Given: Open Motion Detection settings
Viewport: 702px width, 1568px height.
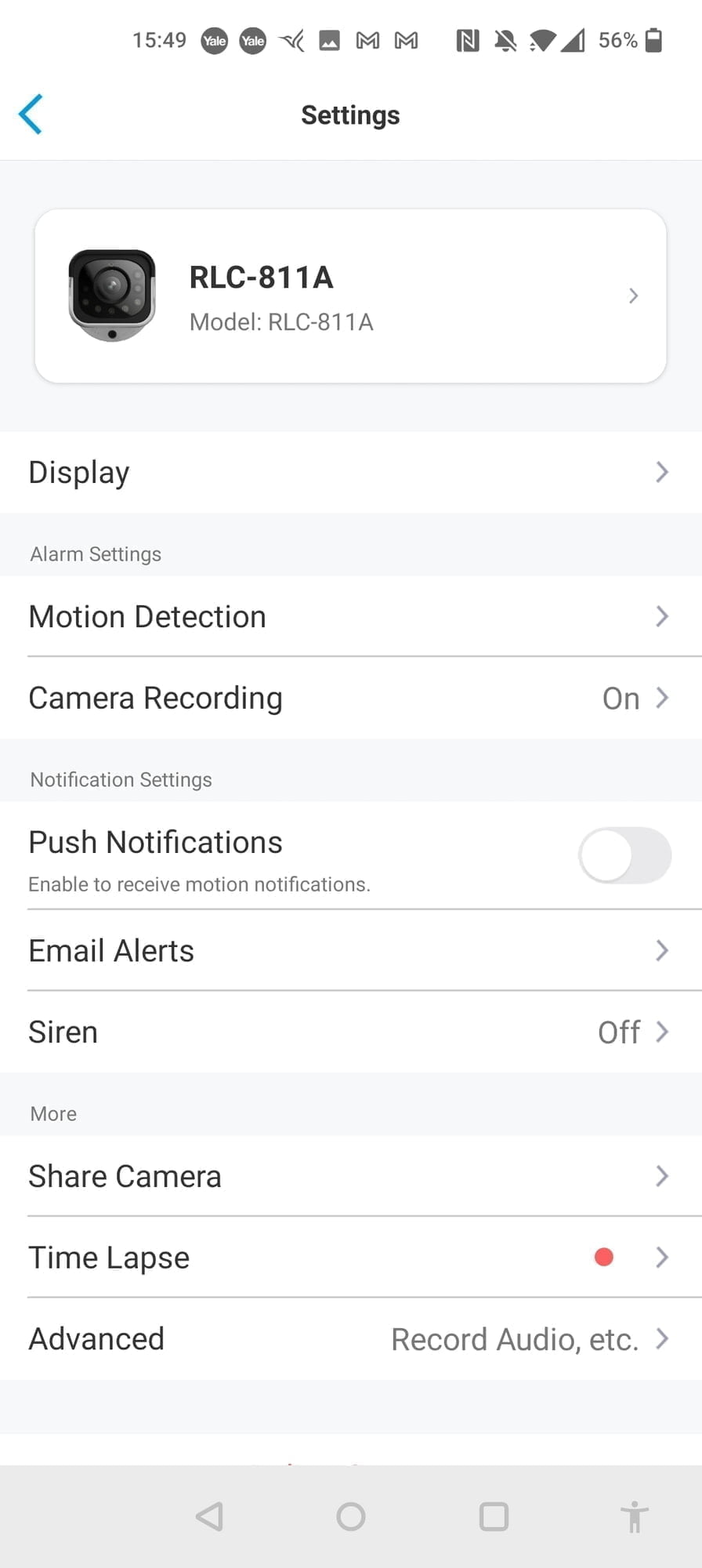Looking at the screenshot, I should (x=350, y=617).
